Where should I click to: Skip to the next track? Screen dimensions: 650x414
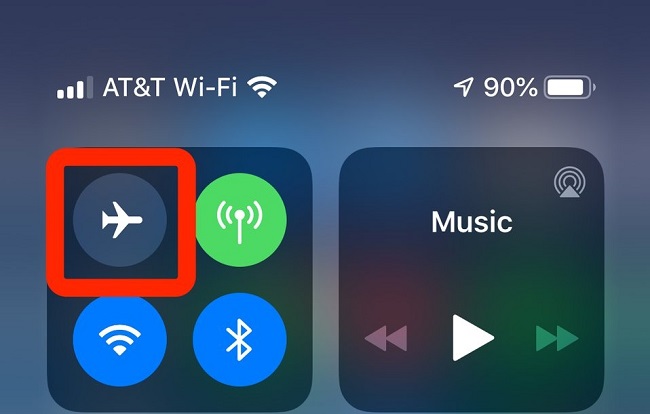click(x=555, y=338)
